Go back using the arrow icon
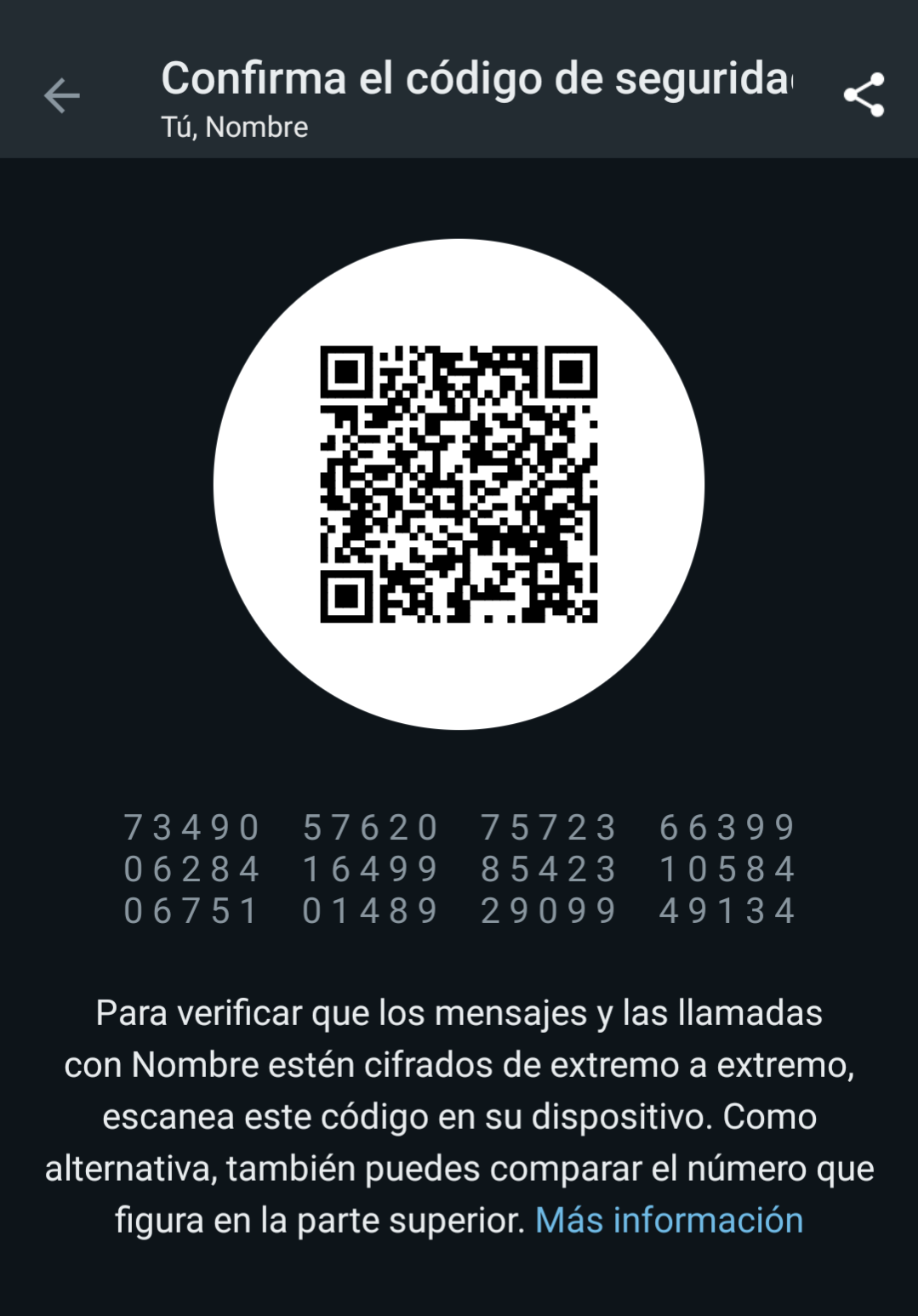Screen dimensions: 918x1316 [61, 95]
